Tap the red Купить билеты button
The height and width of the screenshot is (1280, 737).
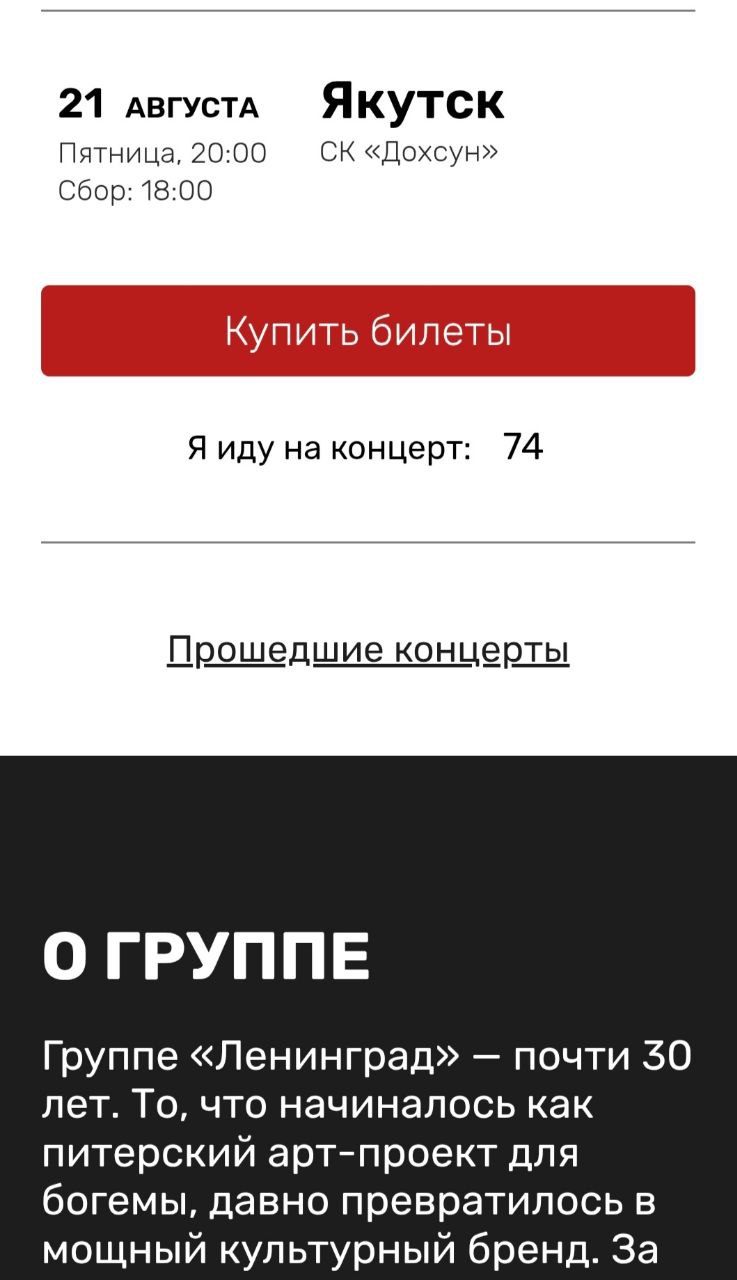click(368, 331)
